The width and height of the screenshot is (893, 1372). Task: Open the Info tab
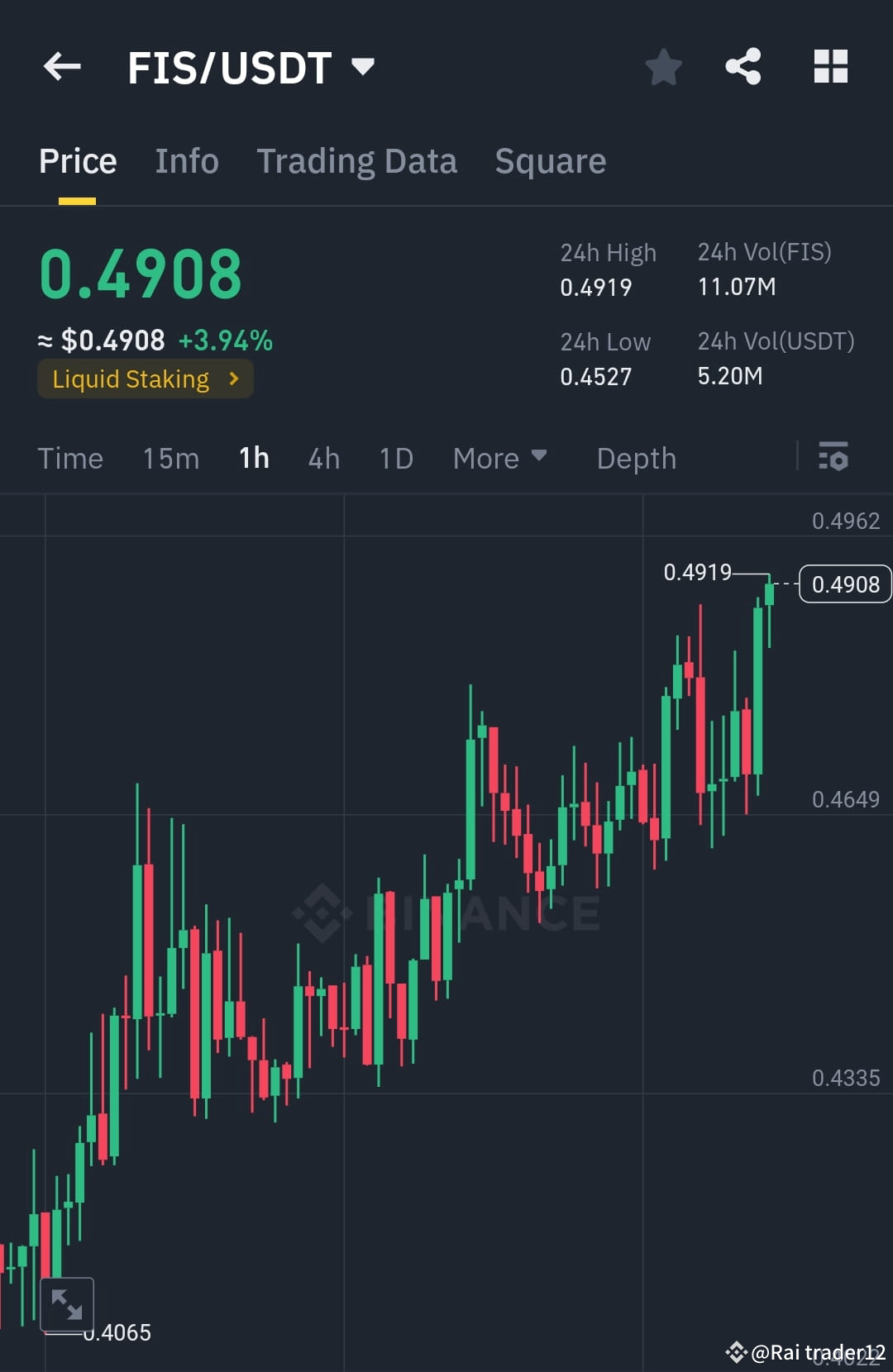click(x=186, y=160)
